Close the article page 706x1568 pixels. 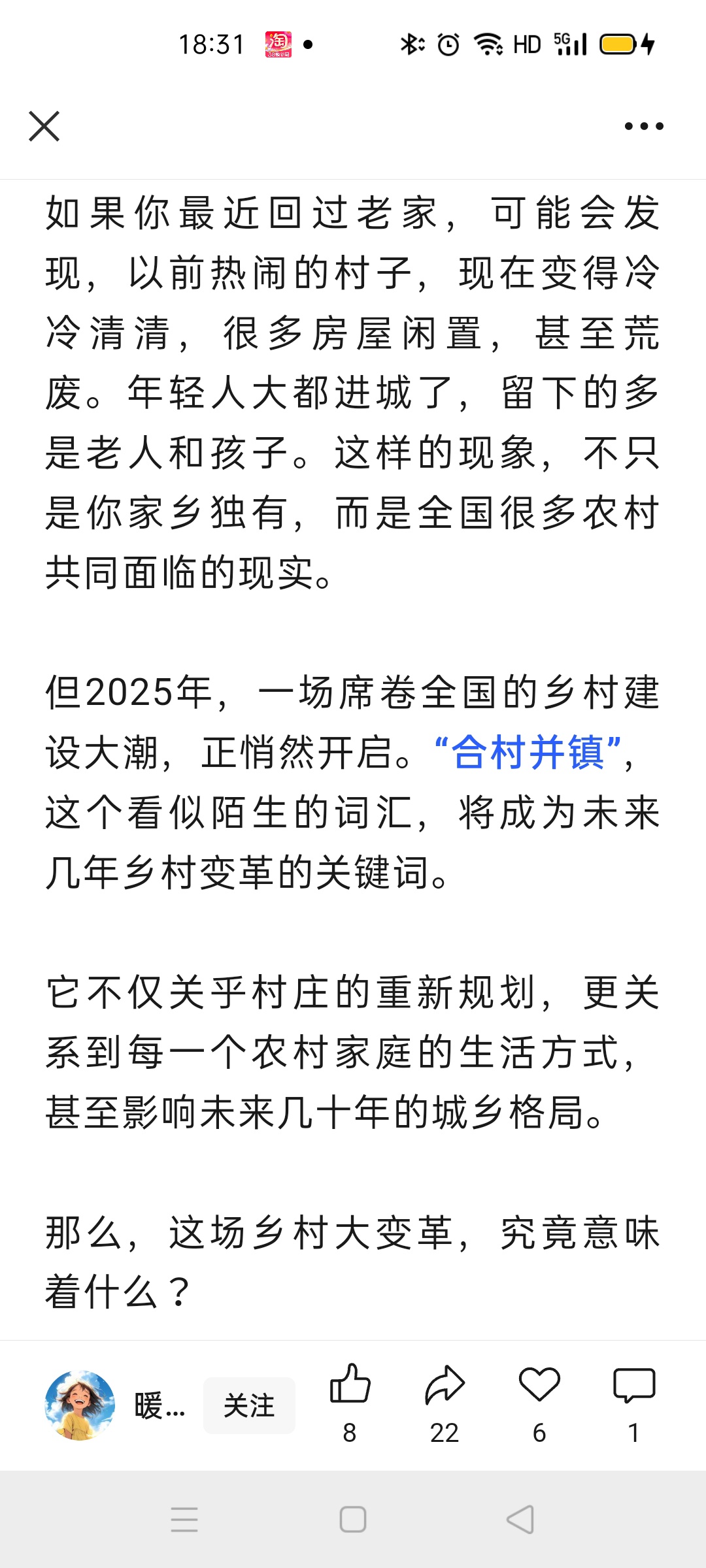[44, 126]
